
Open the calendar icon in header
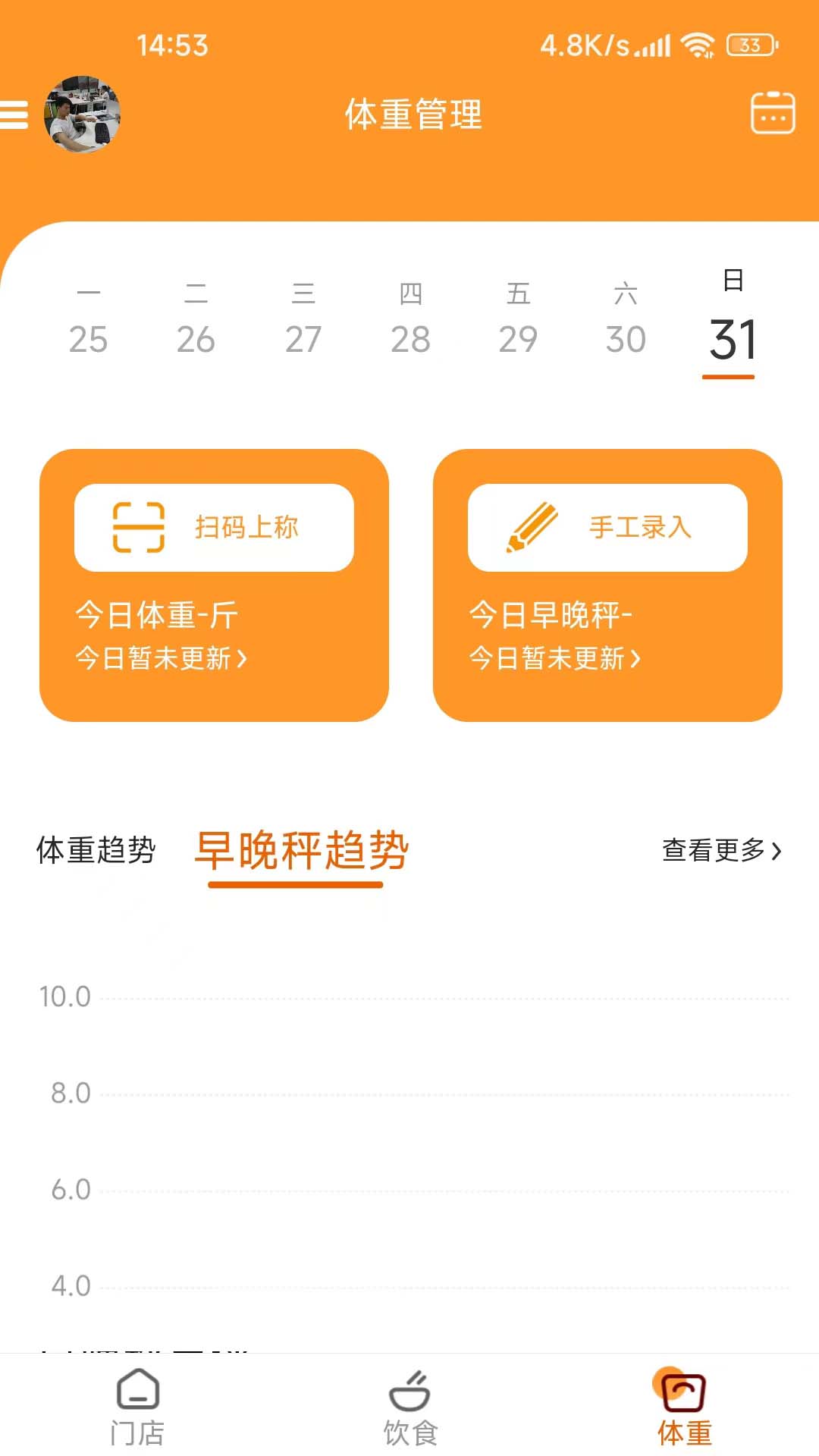coord(772,113)
